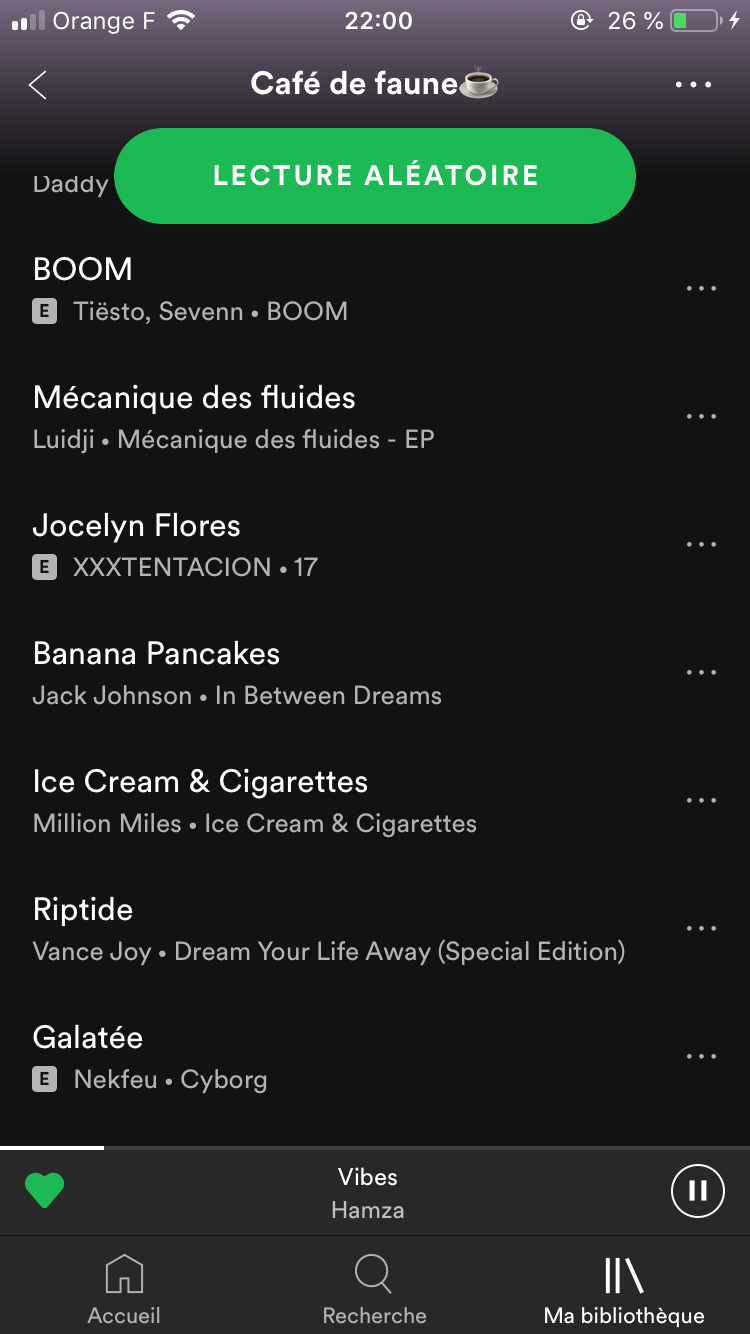Pause the current track Vibes
Viewport: 750px width, 1334px height.
pyautogui.click(x=697, y=1190)
